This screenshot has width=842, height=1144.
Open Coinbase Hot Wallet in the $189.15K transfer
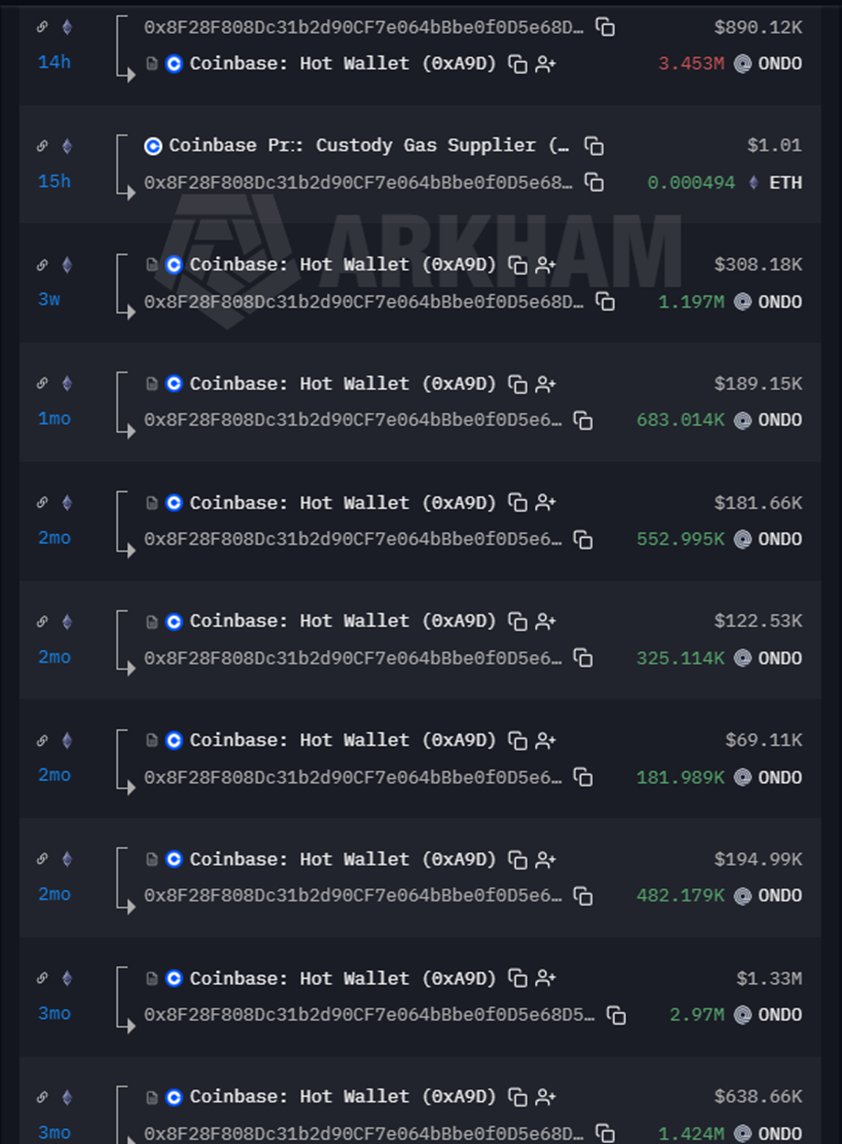342,384
